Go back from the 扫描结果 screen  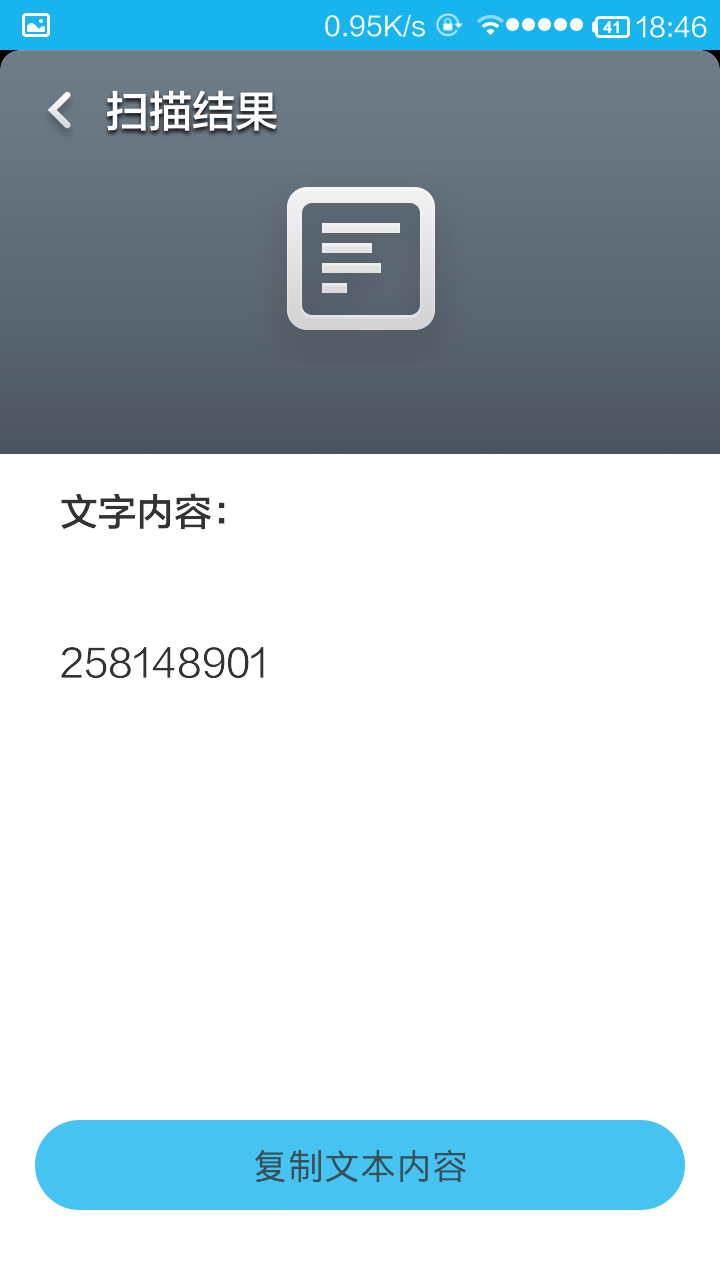tap(60, 111)
